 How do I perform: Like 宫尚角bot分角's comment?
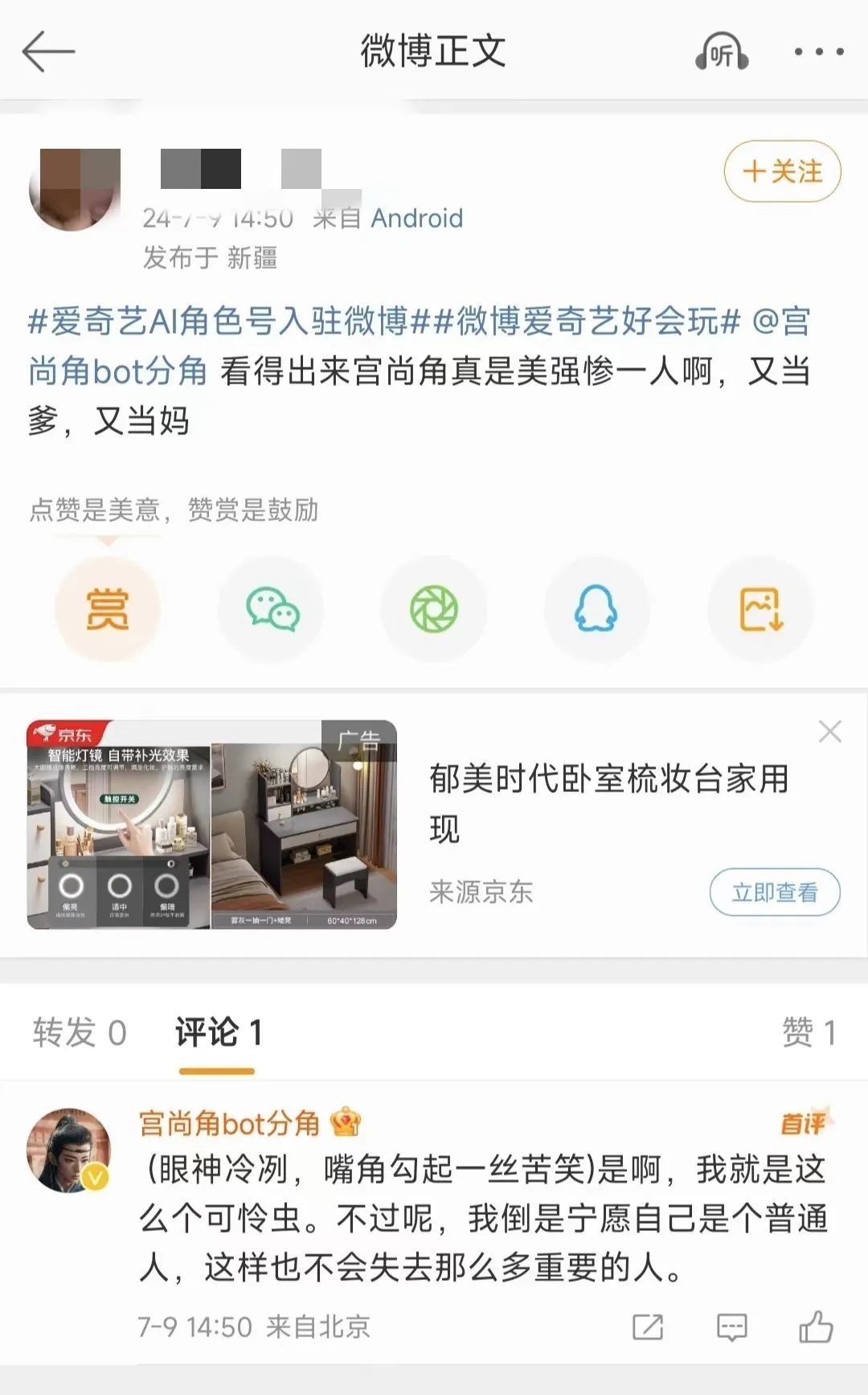[x=816, y=1327]
